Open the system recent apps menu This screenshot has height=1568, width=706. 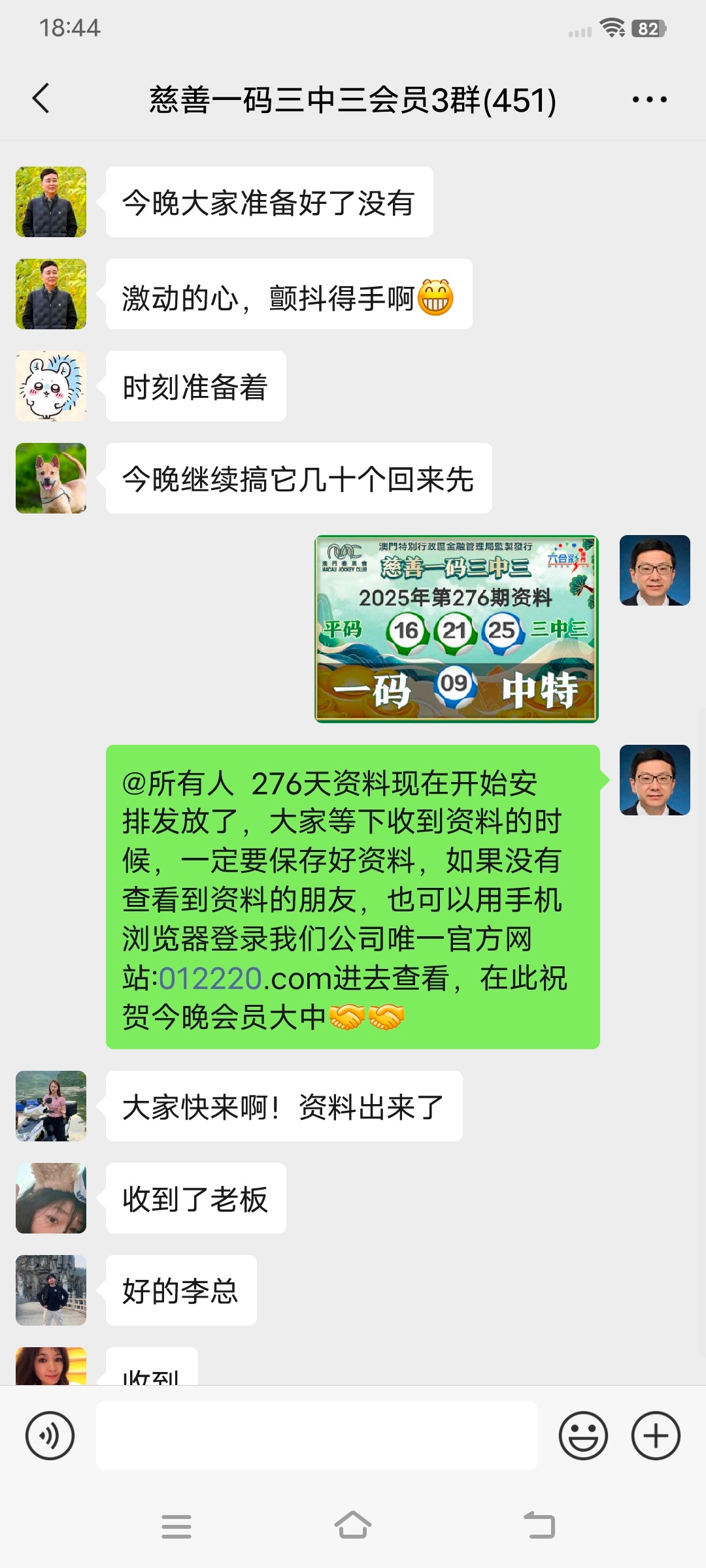click(x=176, y=1526)
